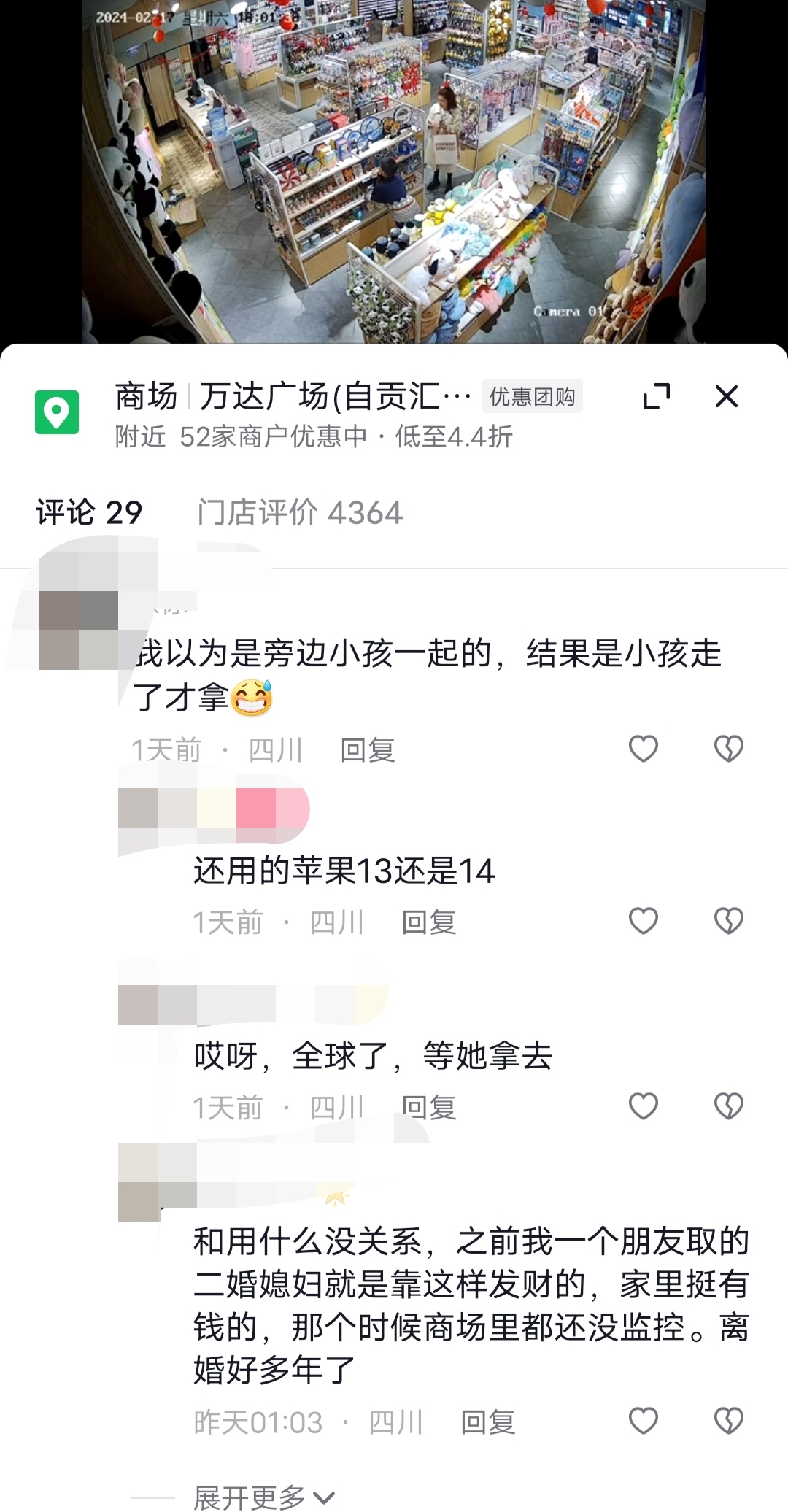
Task: Reply to the comment posted 昨天01:03
Action: [x=487, y=1422]
